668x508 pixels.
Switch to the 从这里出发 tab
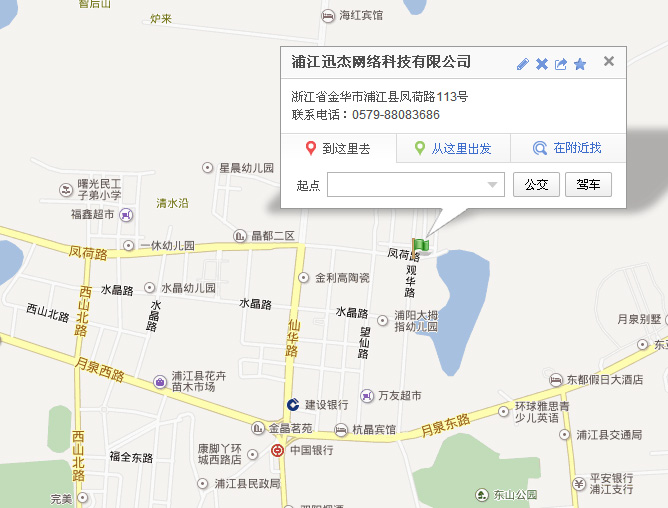tap(453, 148)
